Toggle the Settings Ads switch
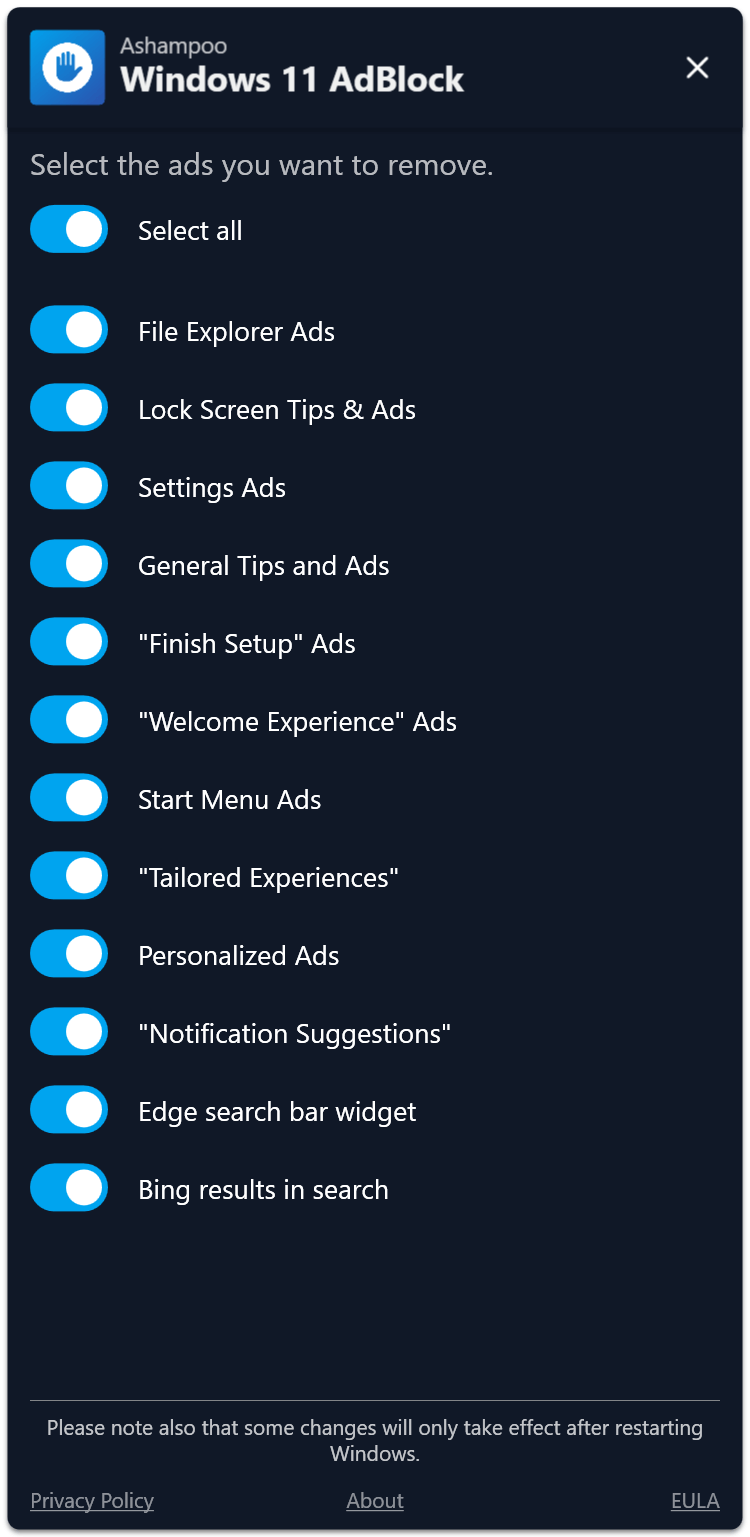Image resolution: width=750 pixels, height=1537 pixels. [69, 486]
